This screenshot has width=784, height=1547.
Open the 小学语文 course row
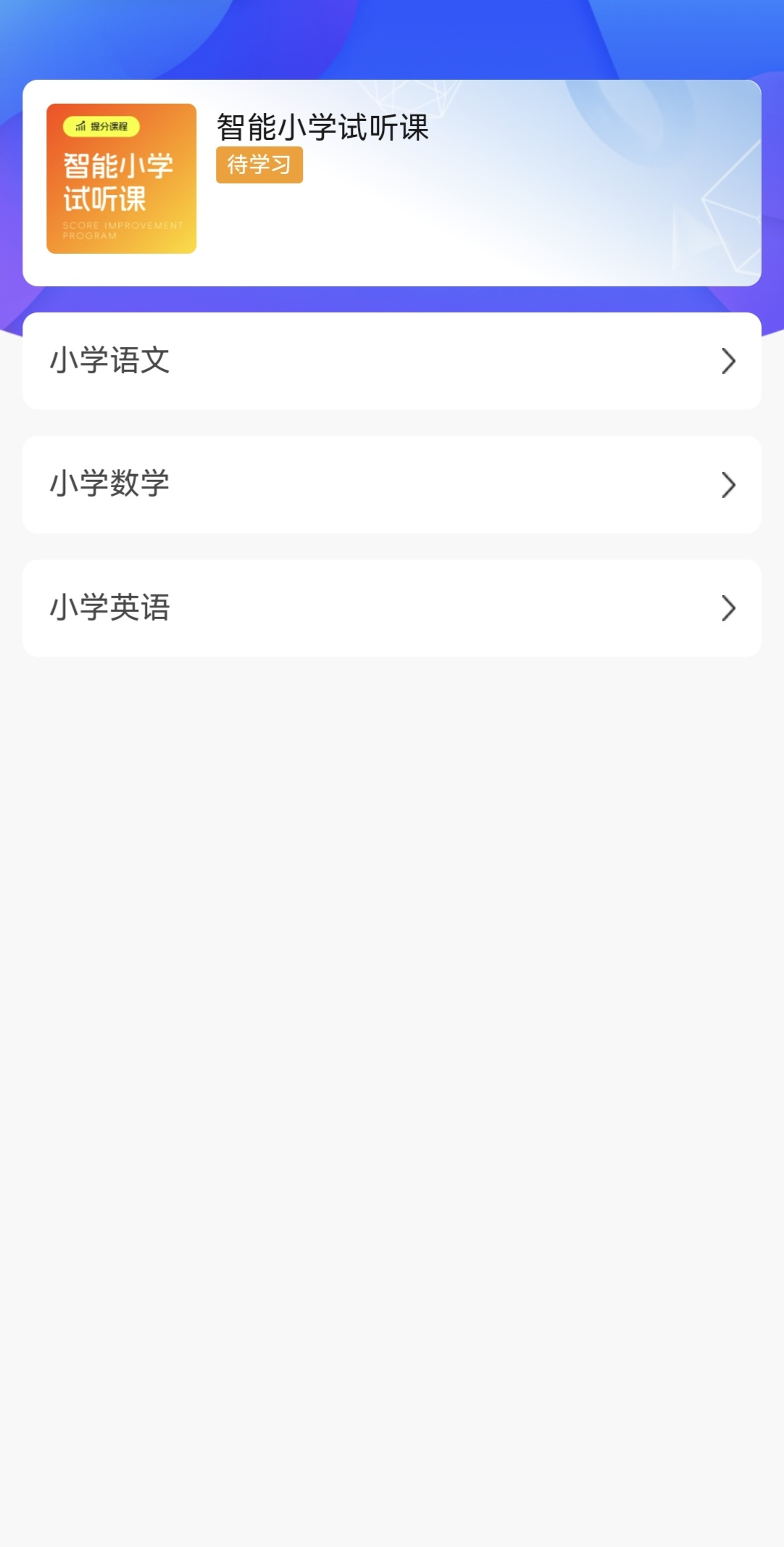coord(391,361)
